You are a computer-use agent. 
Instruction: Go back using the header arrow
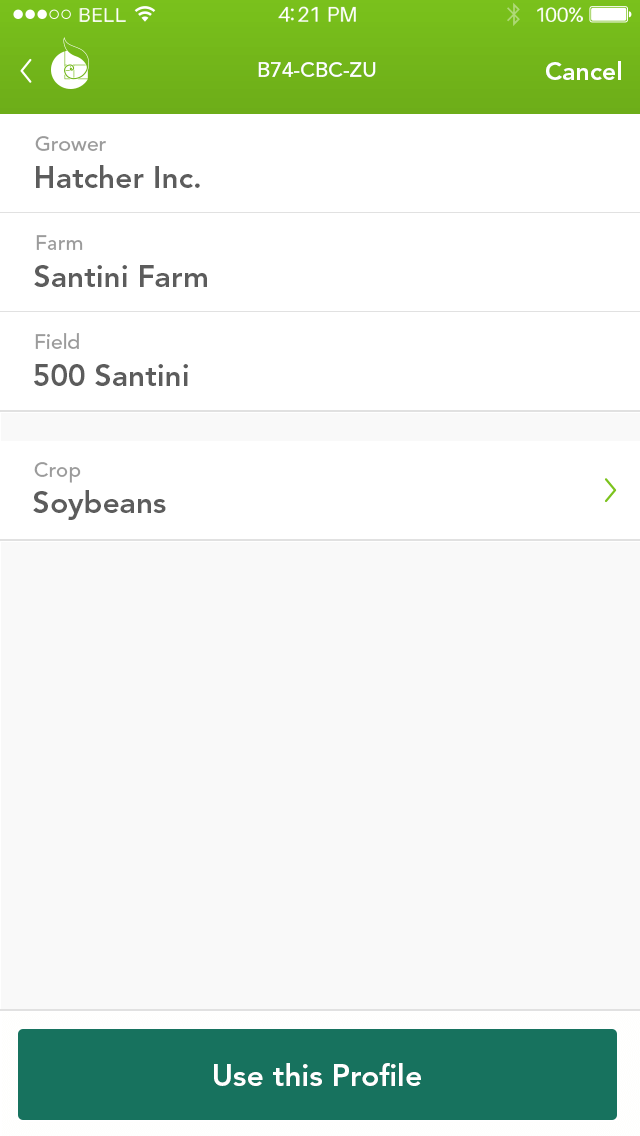tap(26, 71)
